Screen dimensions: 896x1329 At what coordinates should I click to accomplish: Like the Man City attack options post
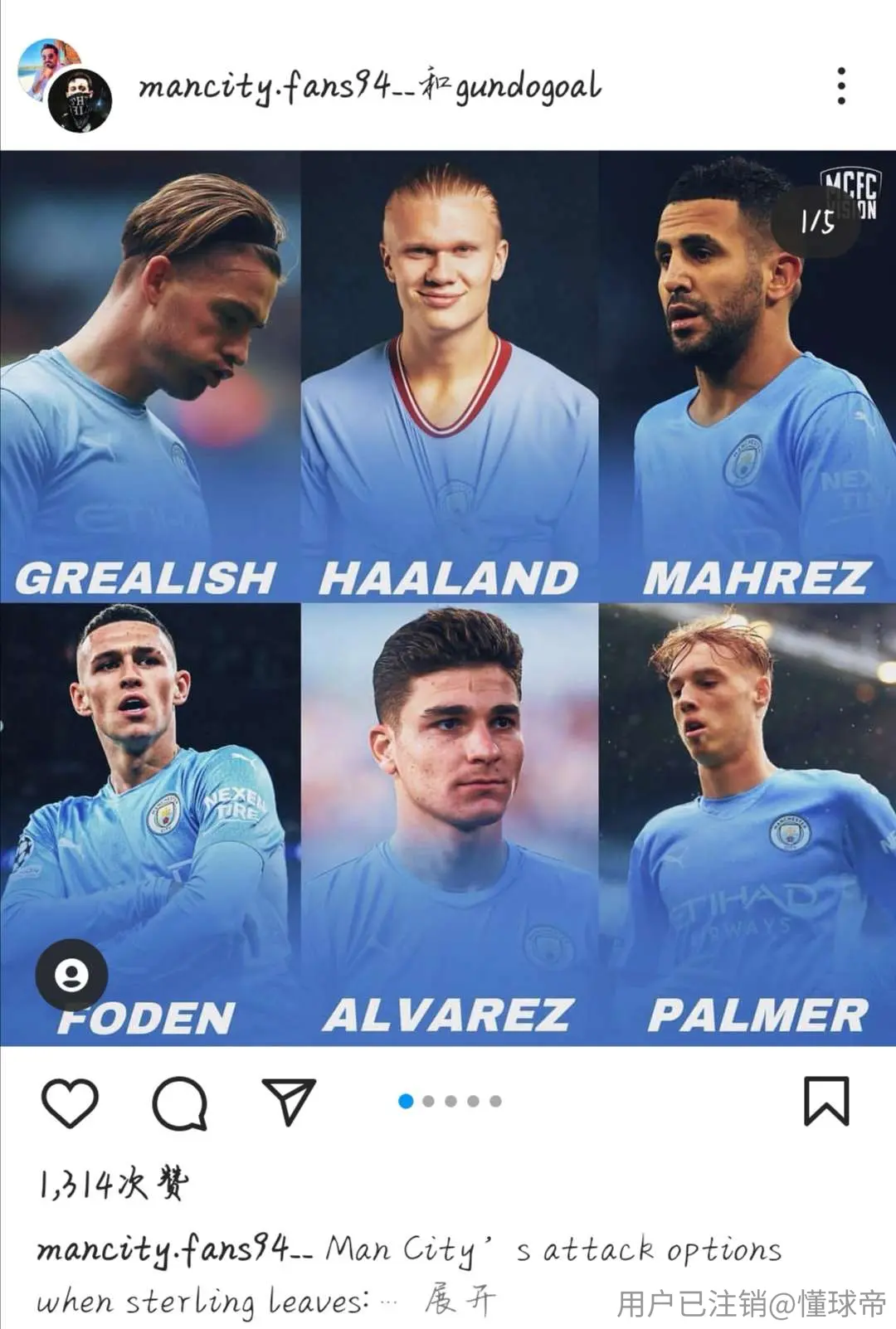(70, 1103)
